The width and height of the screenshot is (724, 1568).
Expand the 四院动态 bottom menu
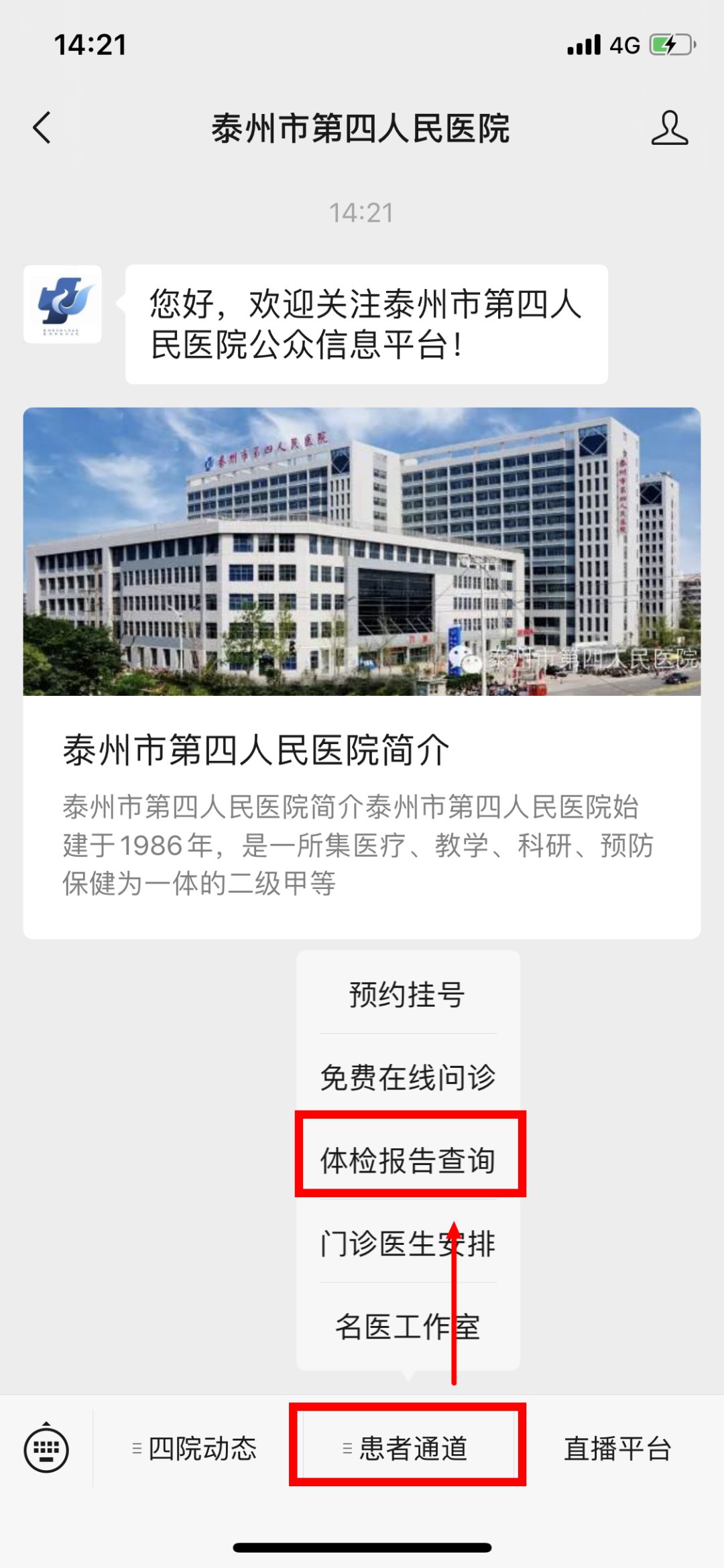[196, 1449]
